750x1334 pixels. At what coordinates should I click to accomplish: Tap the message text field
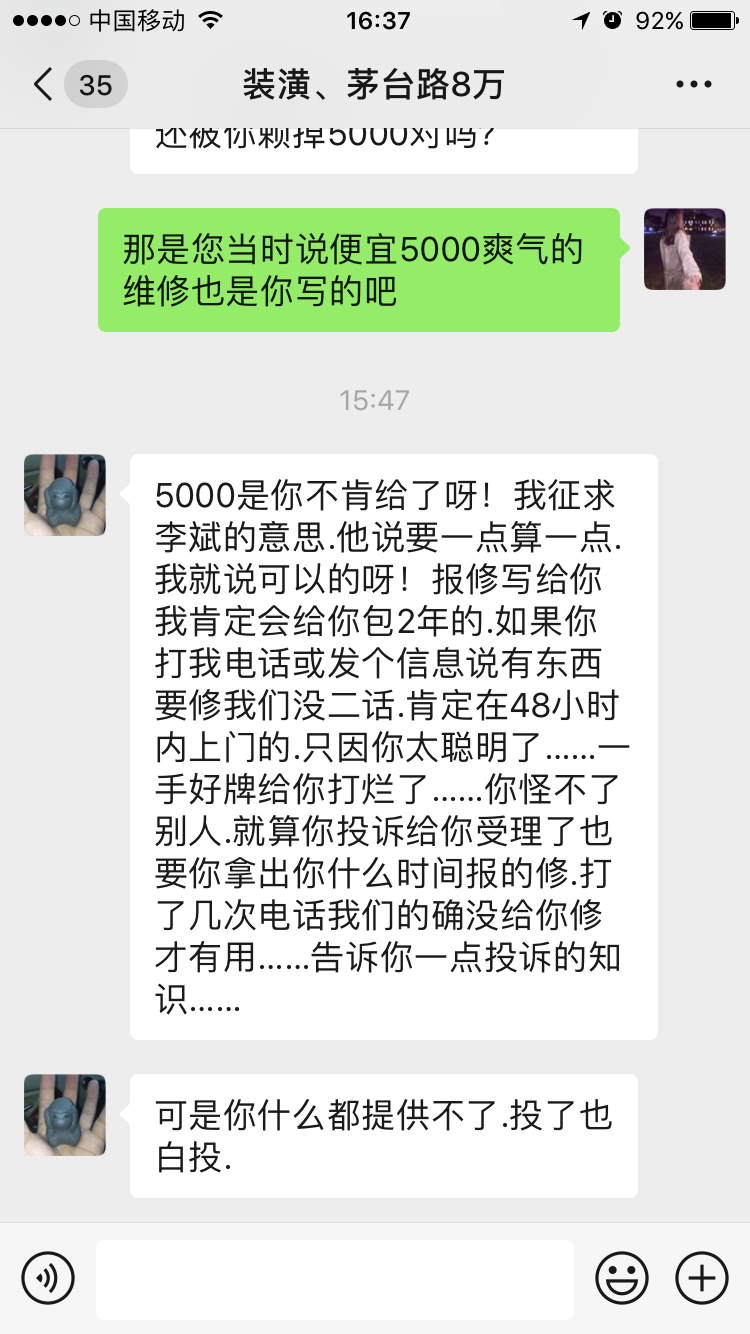pyautogui.click(x=335, y=1279)
